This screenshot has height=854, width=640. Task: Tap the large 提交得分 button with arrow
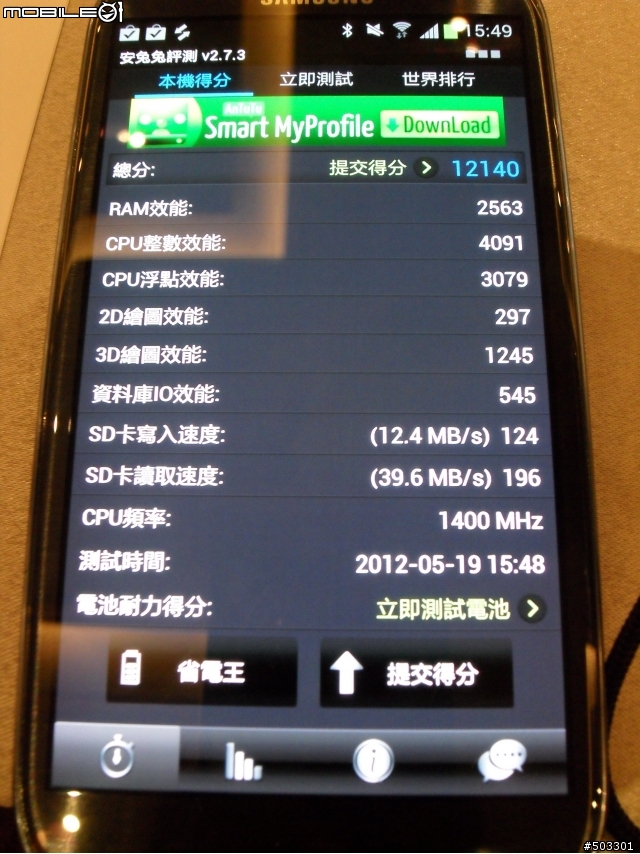pyautogui.click(x=416, y=674)
